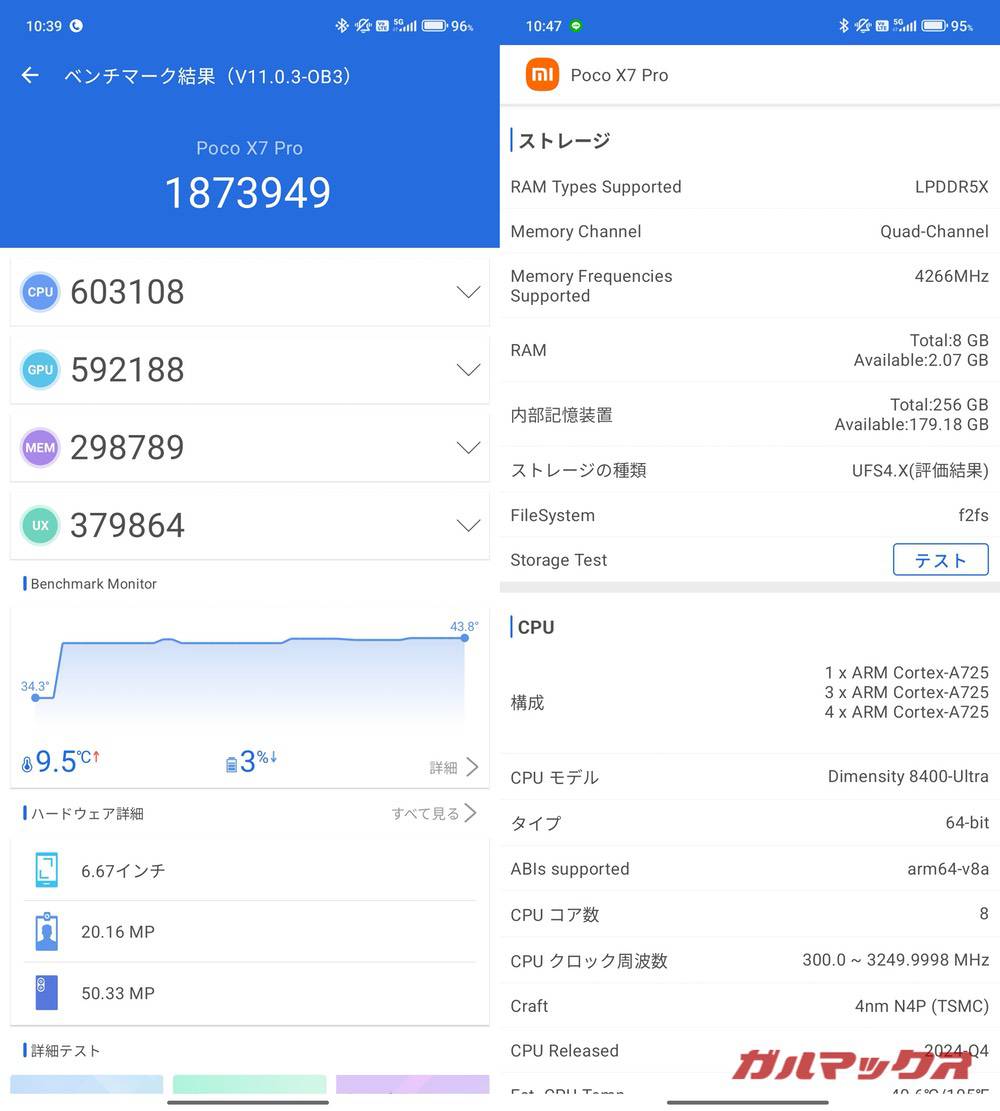Viewport: 1000px width, 1111px height.
Task: Tap すべて見る for hardware details
Action: (x=434, y=813)
